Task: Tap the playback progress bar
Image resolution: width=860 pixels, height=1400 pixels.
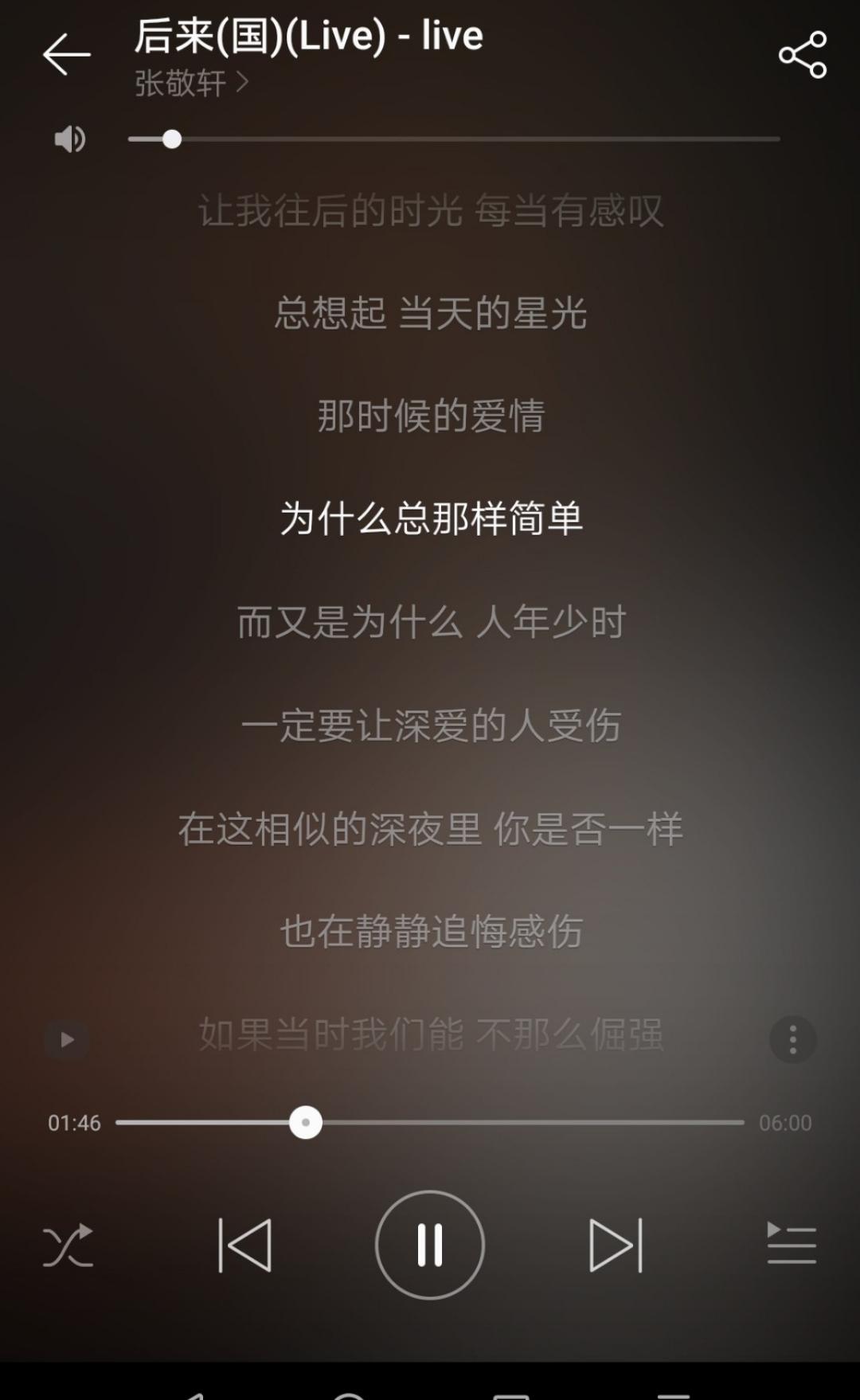Action: [x=430, y=1122]
